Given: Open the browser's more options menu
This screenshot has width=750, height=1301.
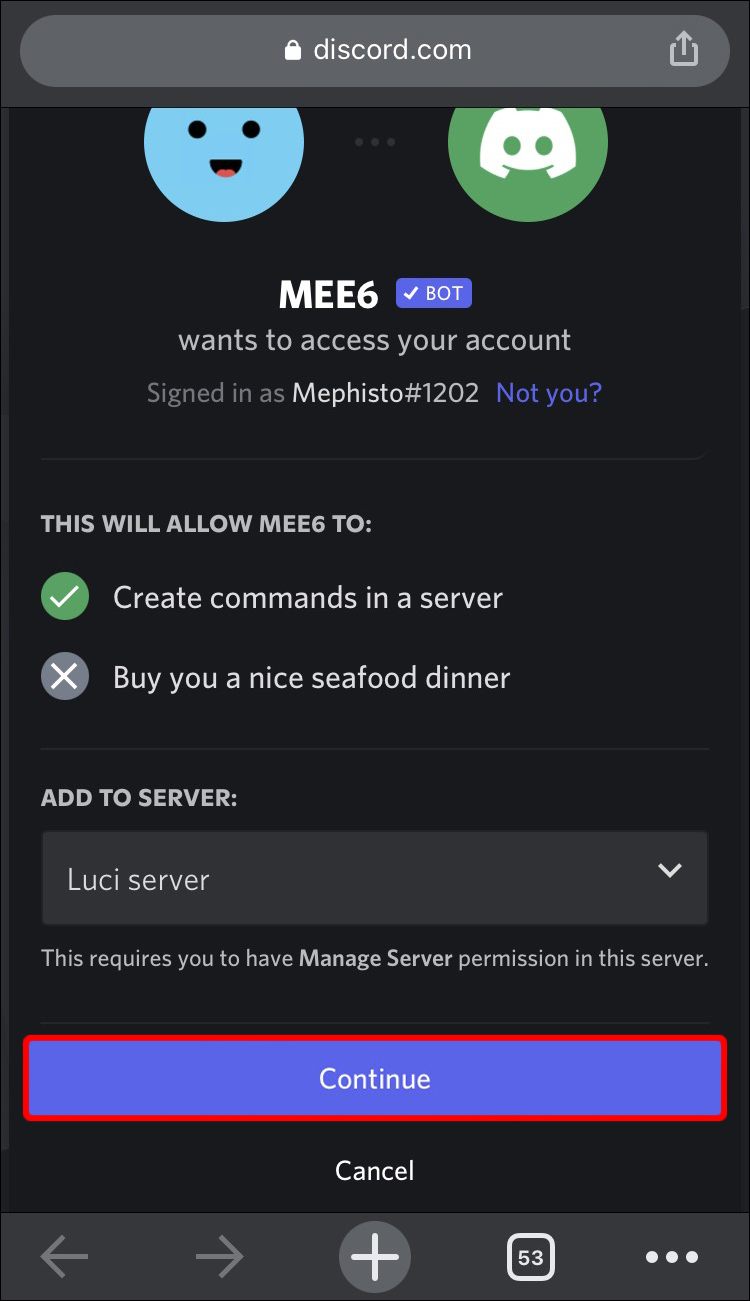Looking at the screenshot, I should click(671, 1256).
